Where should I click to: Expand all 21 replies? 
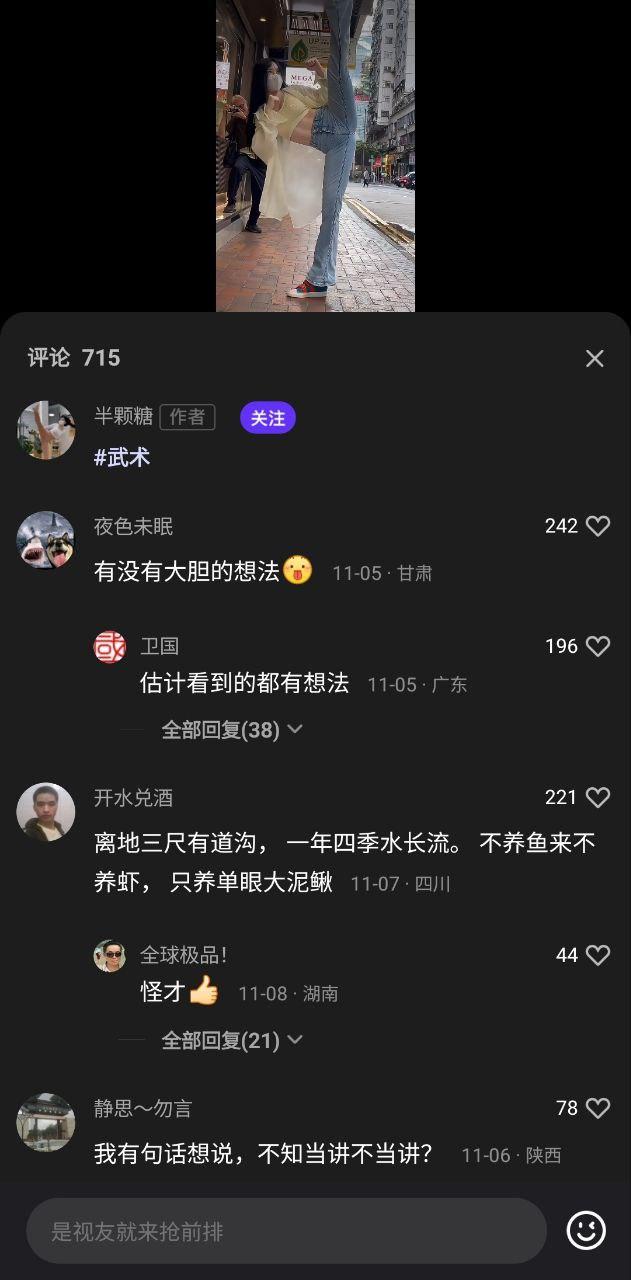pos(232,1040)
